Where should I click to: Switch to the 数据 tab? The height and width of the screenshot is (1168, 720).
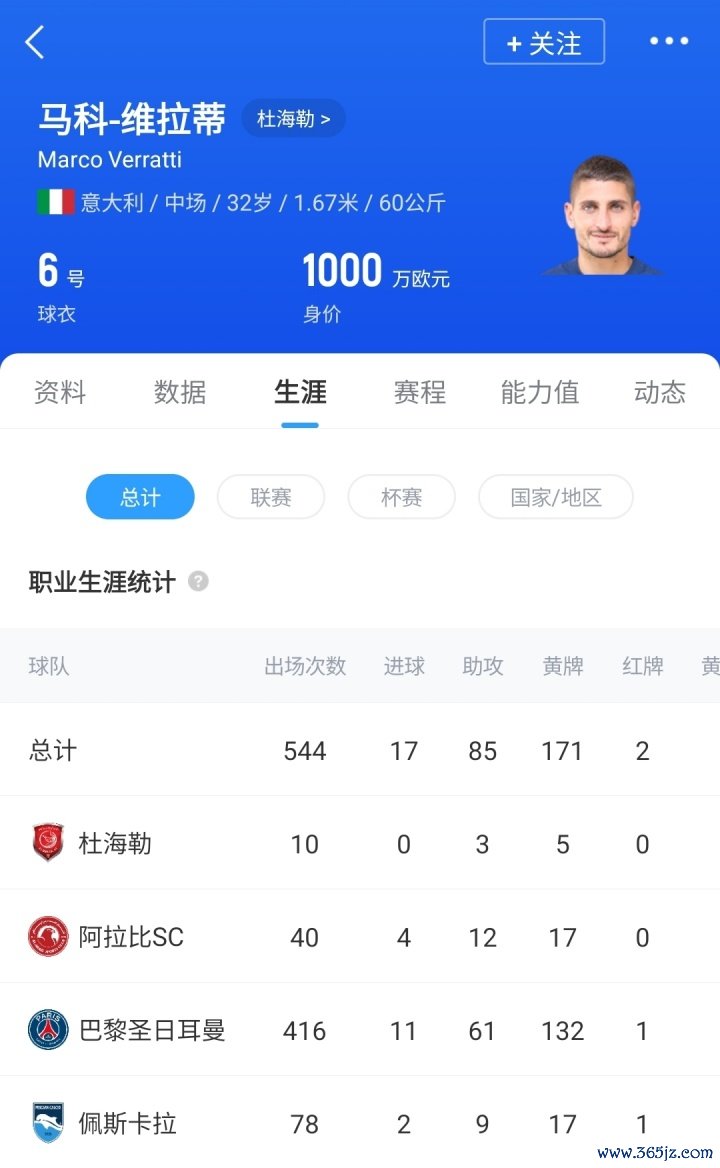[180, 392]
